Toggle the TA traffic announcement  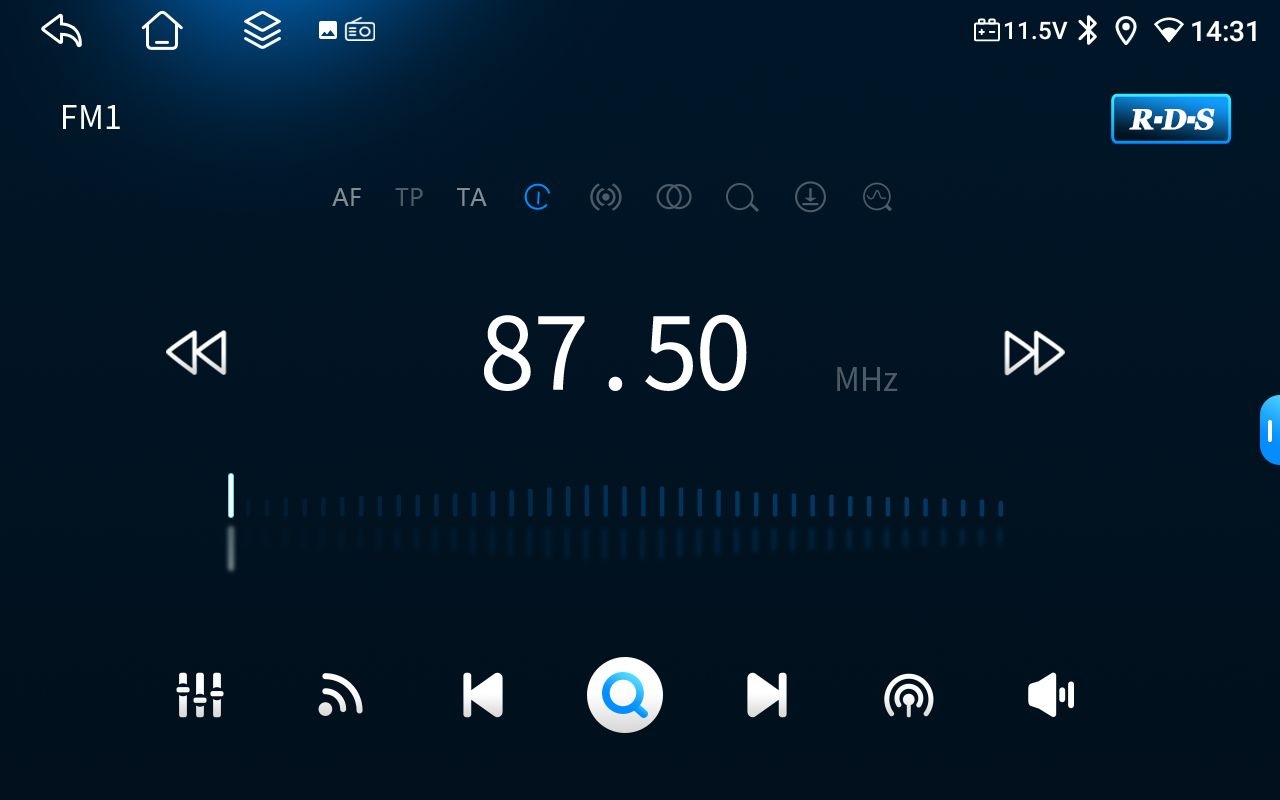coord(471,198)
